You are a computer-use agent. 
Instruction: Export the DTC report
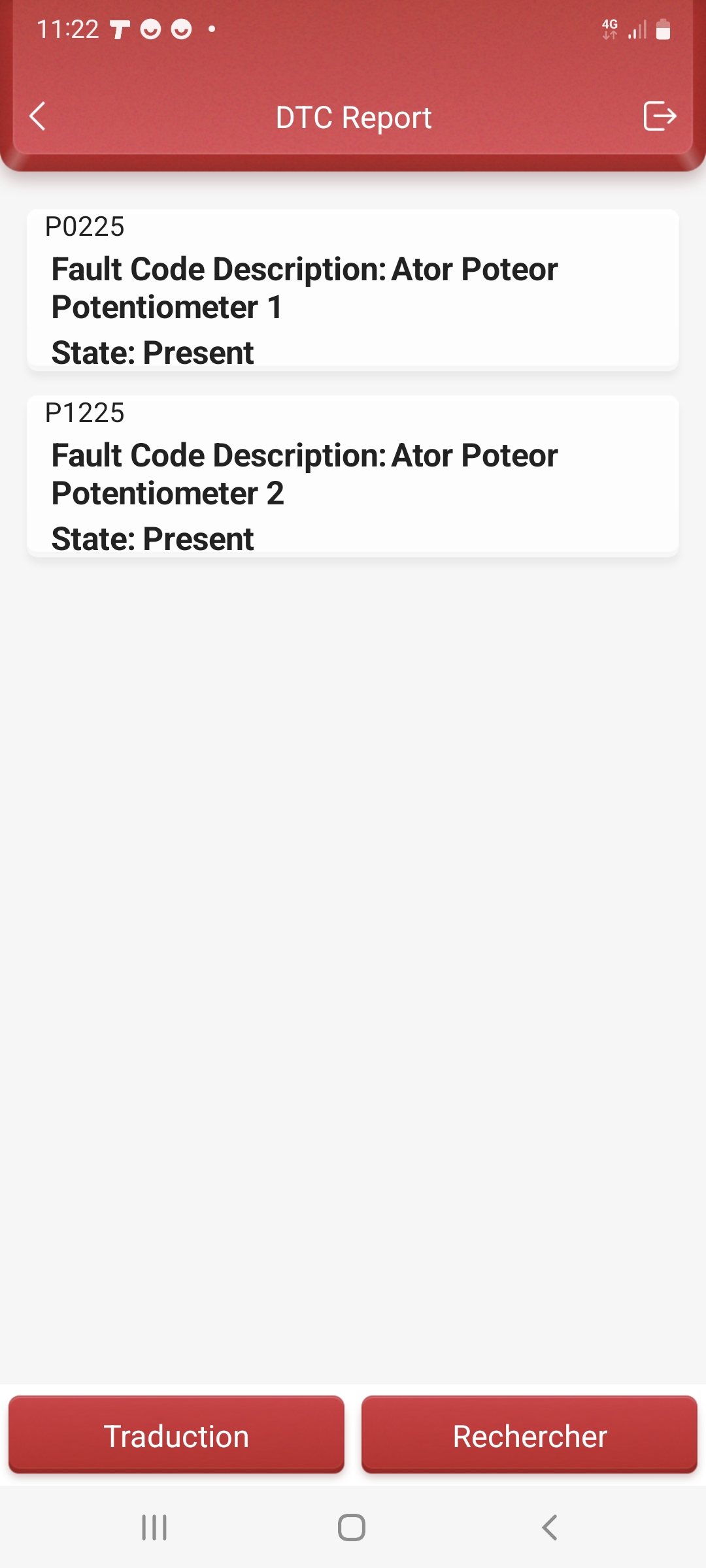coord(659,116)
